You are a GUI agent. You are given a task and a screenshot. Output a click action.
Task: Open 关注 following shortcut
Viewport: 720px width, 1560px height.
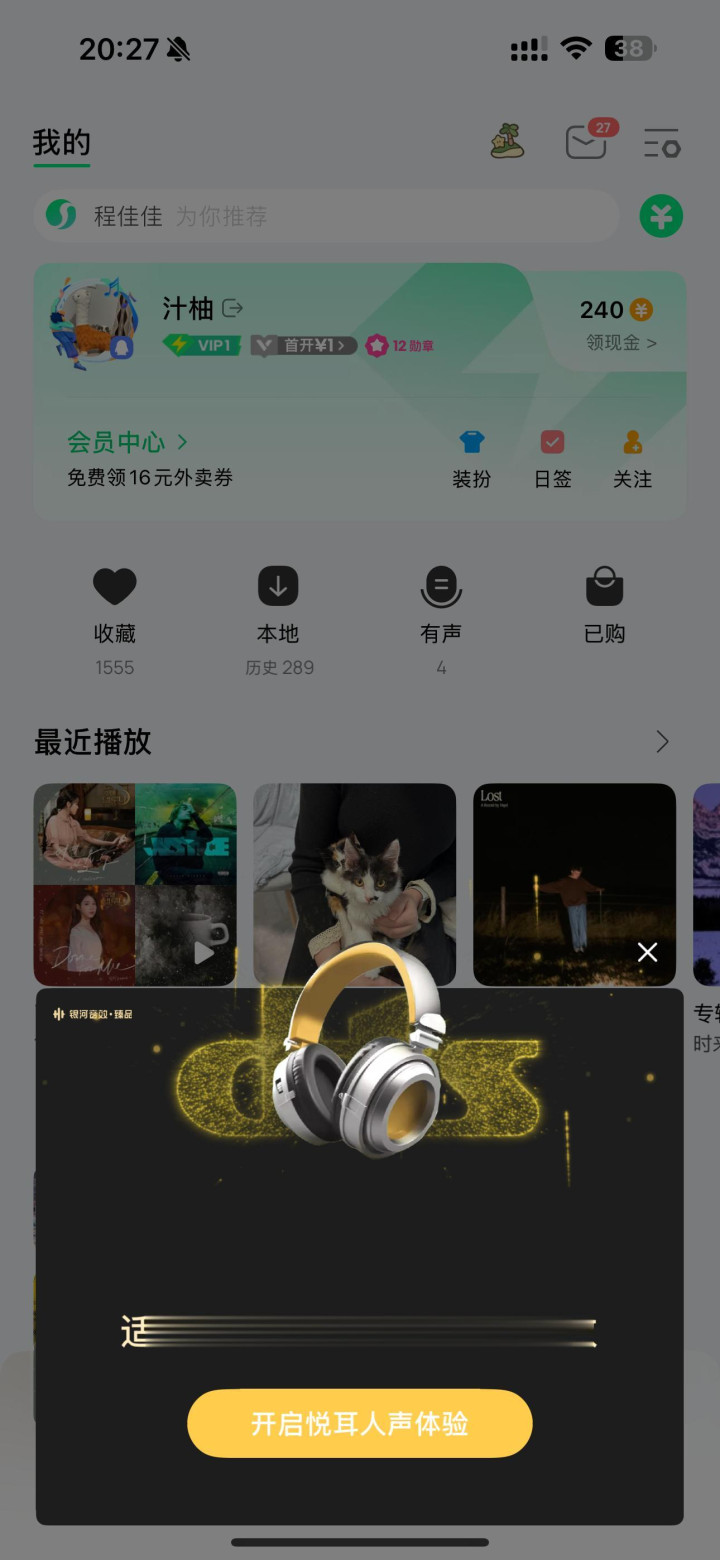coord(632,460)
